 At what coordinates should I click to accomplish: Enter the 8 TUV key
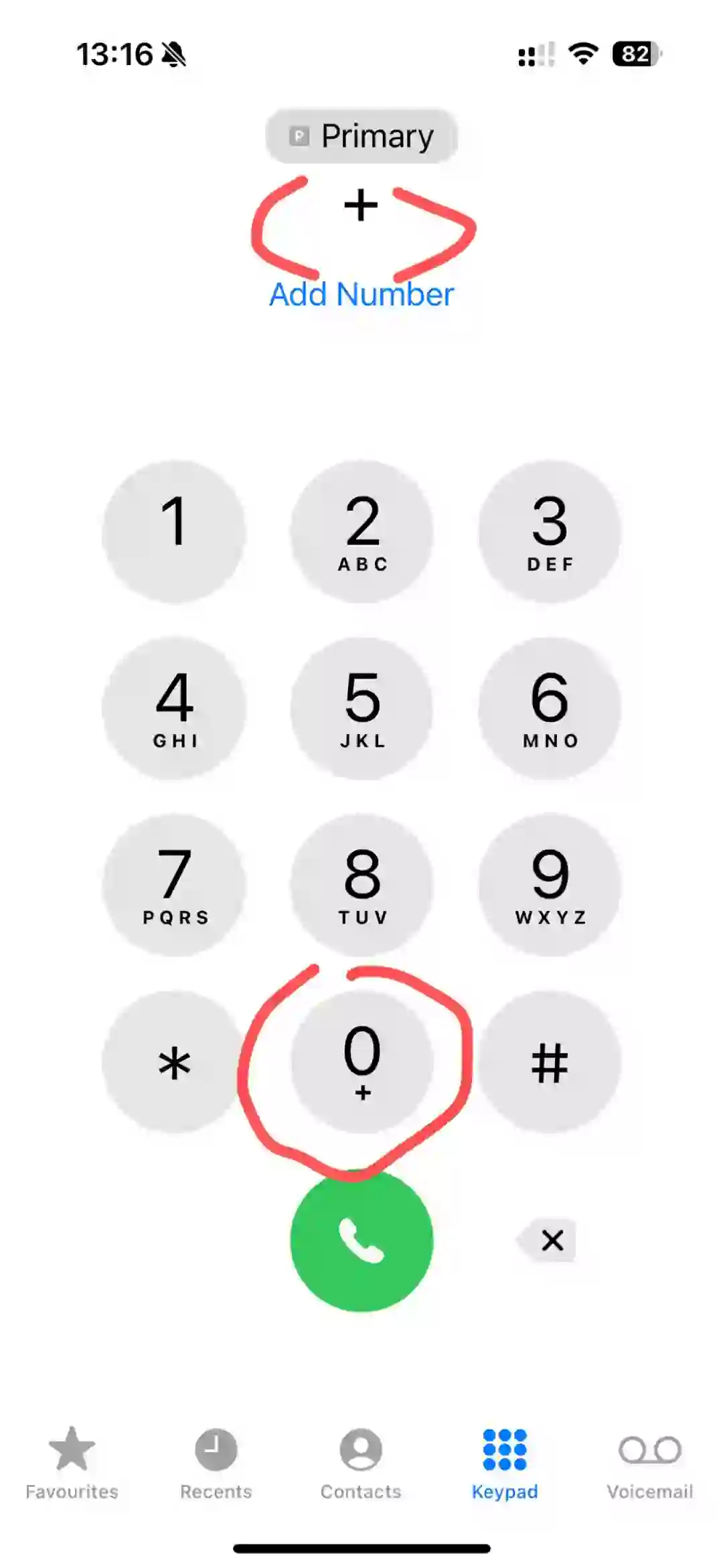point(361,885)
